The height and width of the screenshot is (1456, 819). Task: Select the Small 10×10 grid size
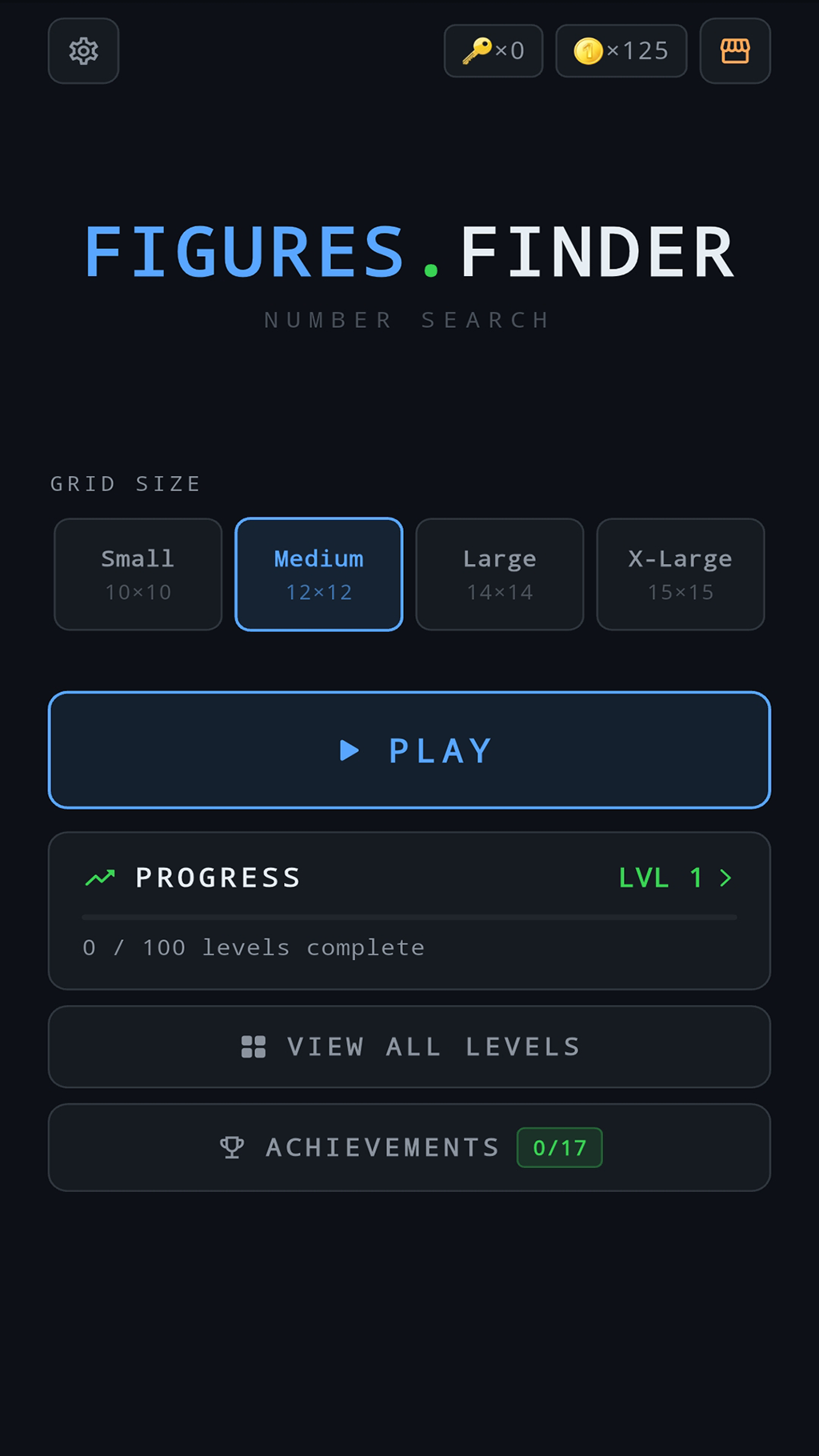pos(138,574)
